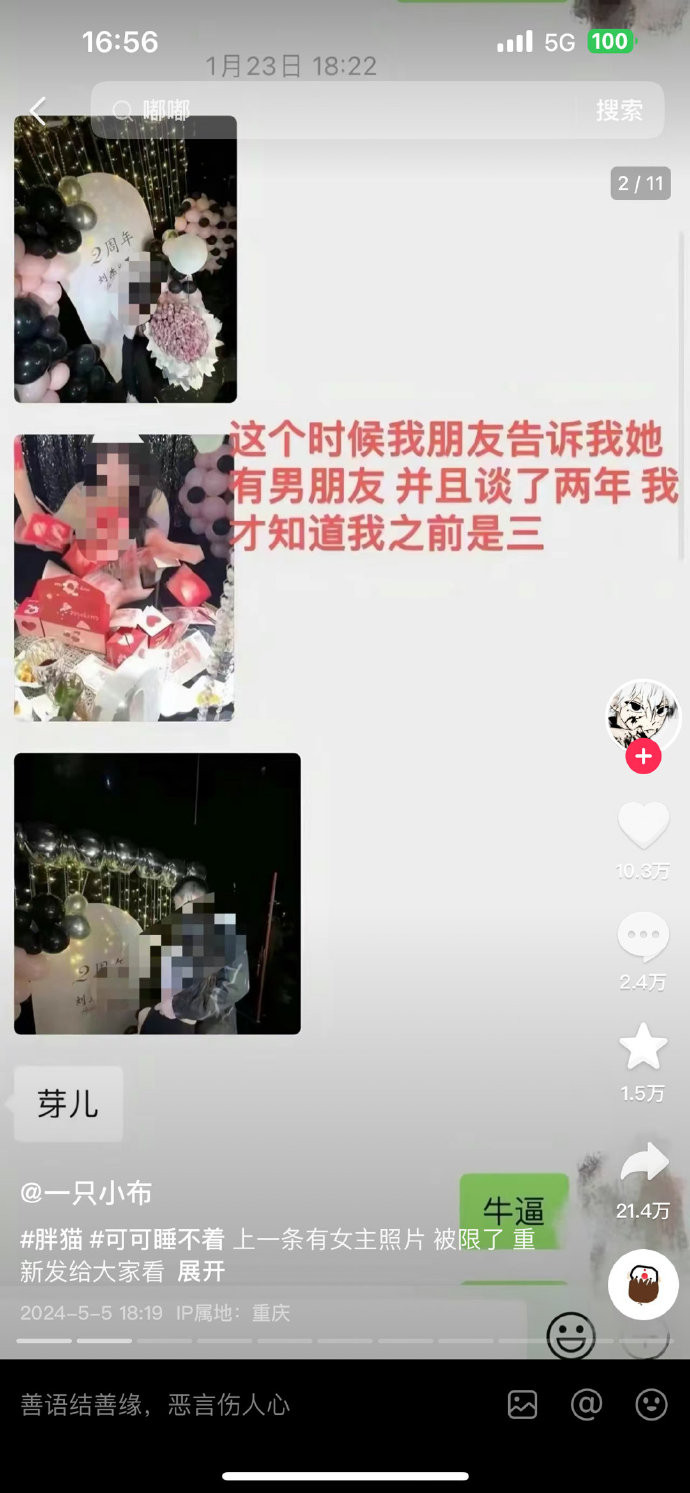This screenshot has width=690, height=1493.
Task: Expand the caption with 展开
Action: pyautogui.click(x=201, y=1272)
